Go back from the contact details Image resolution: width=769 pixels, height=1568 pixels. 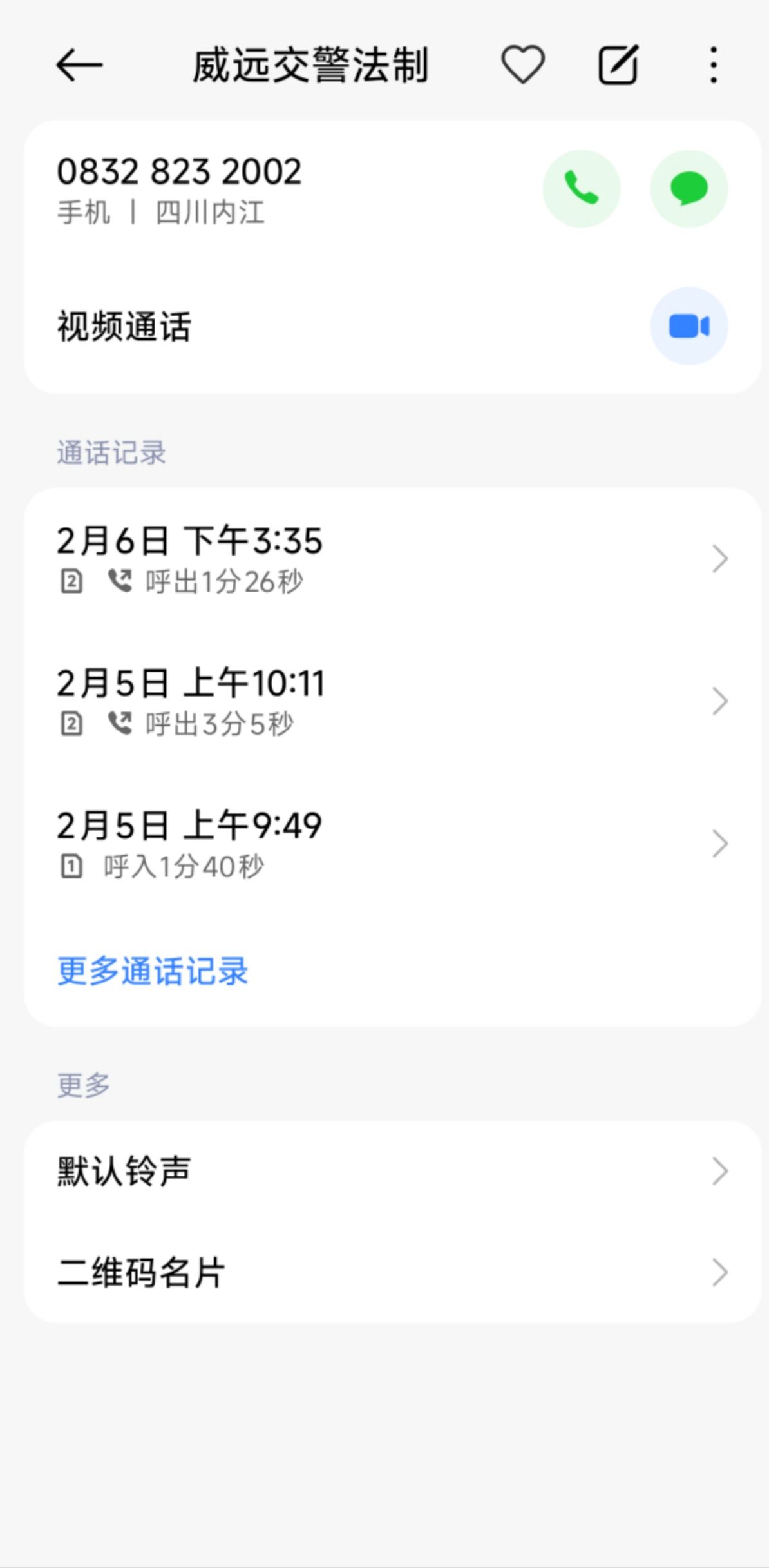click(79, 65)
